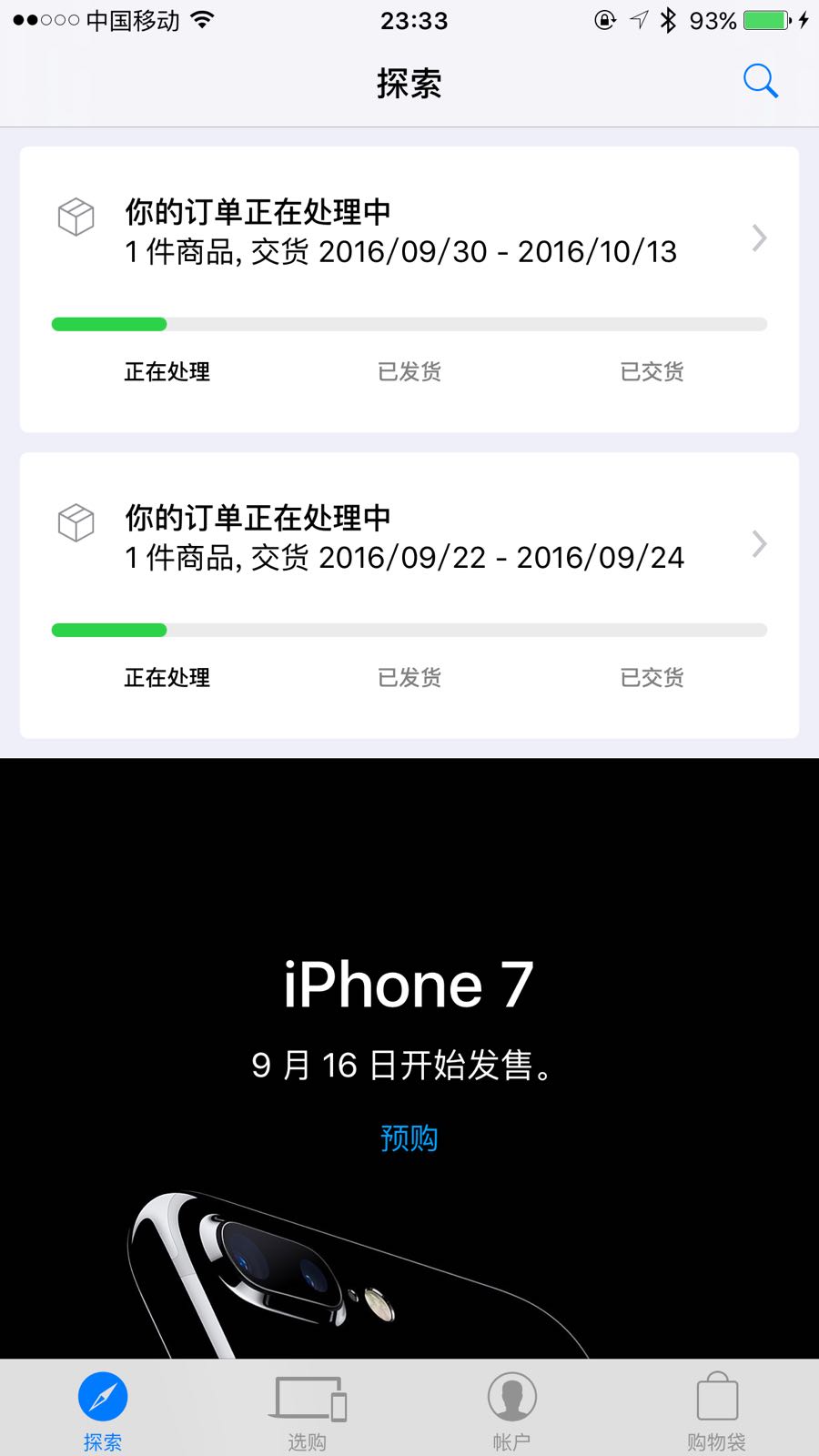Open order delivering 2016/09/22 - 2016/09/24

409,595
